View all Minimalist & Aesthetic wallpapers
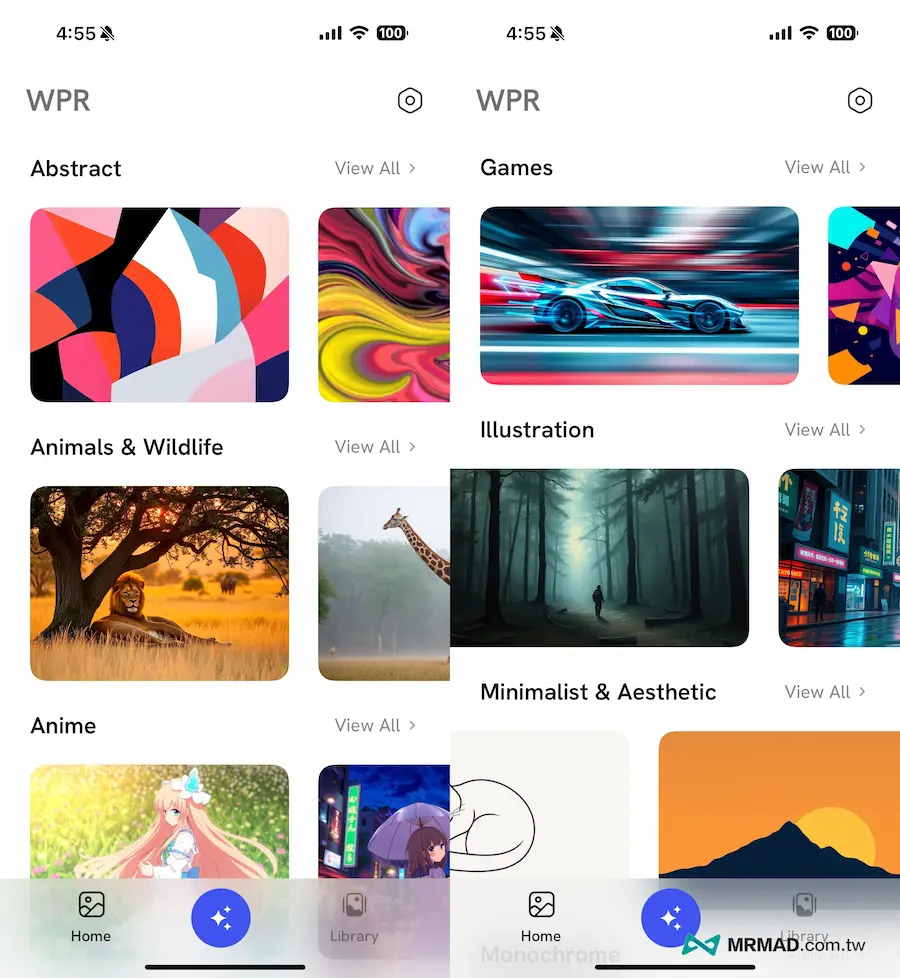 [825, 692]
